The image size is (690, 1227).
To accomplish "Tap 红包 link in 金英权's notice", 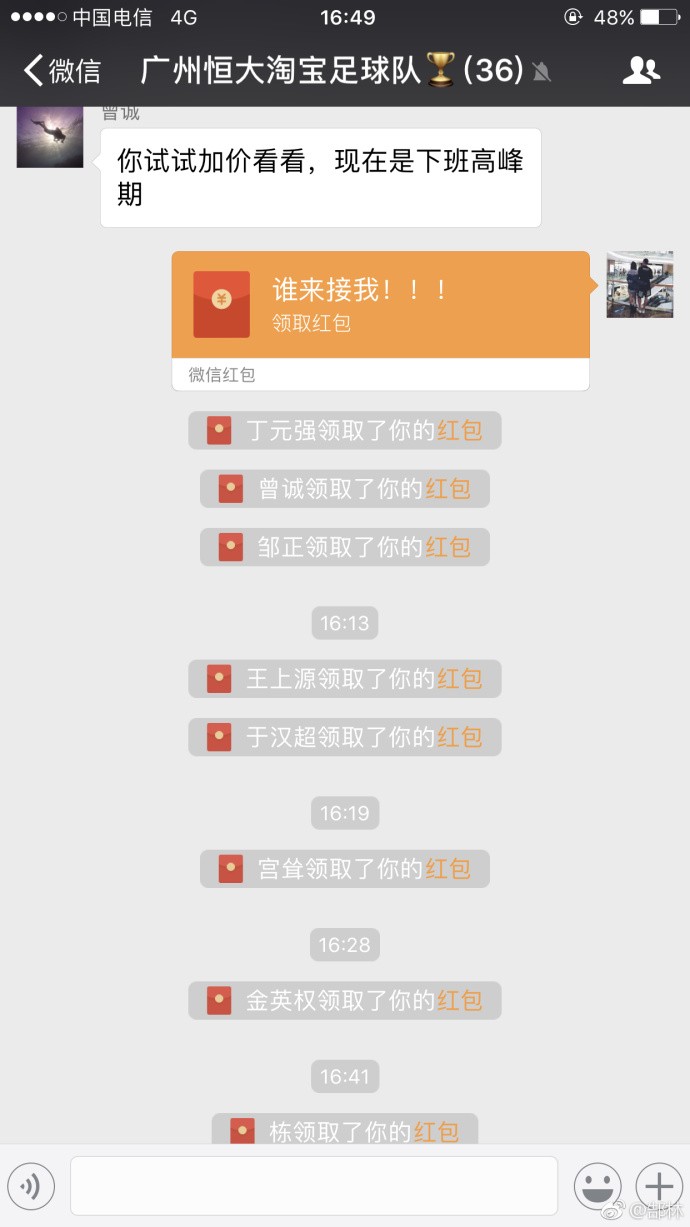I will click(x=459, y=1000).
